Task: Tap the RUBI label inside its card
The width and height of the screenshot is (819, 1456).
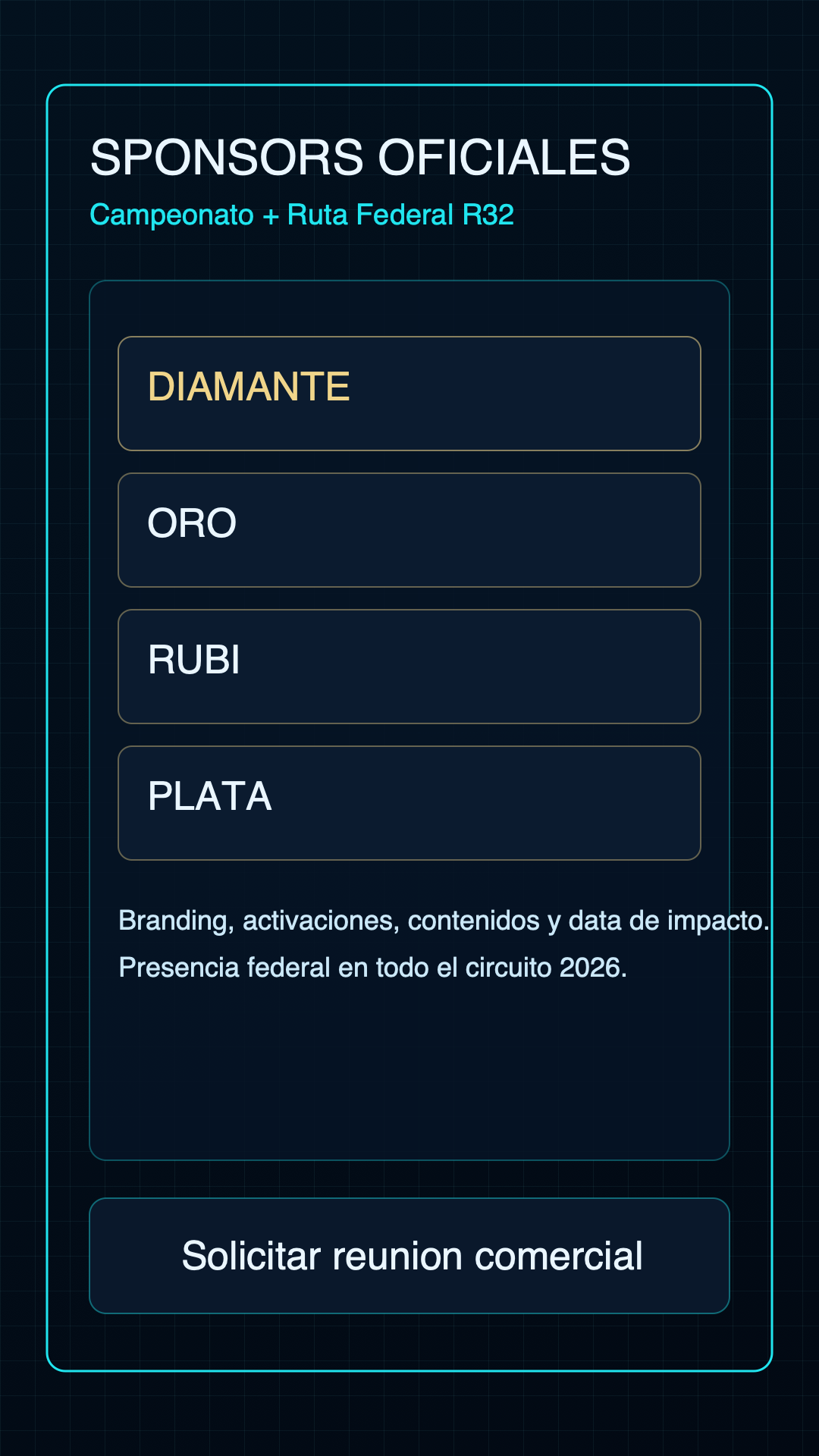Action: click(194, 660)
